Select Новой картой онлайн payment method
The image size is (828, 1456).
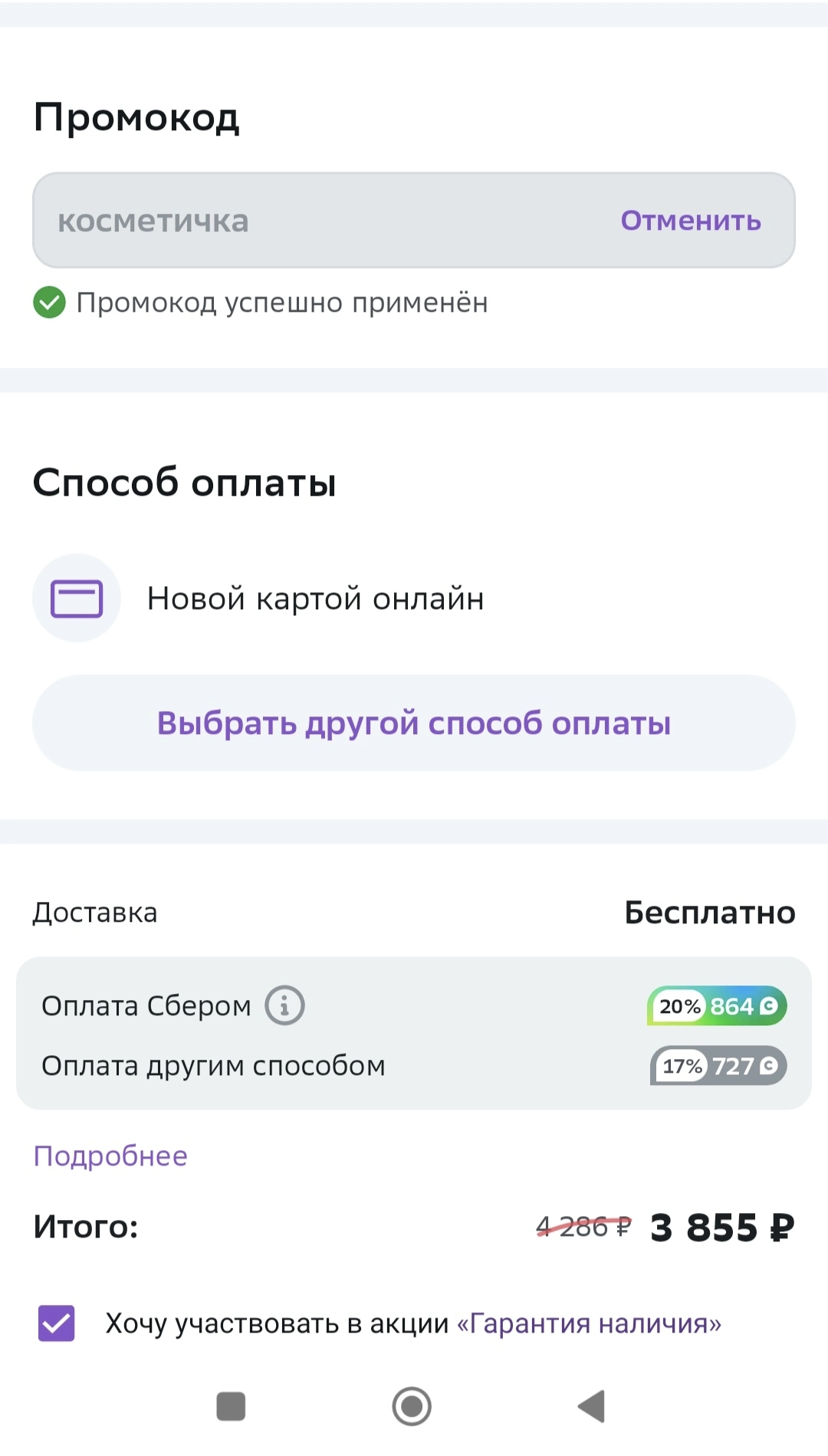[259, 598]
